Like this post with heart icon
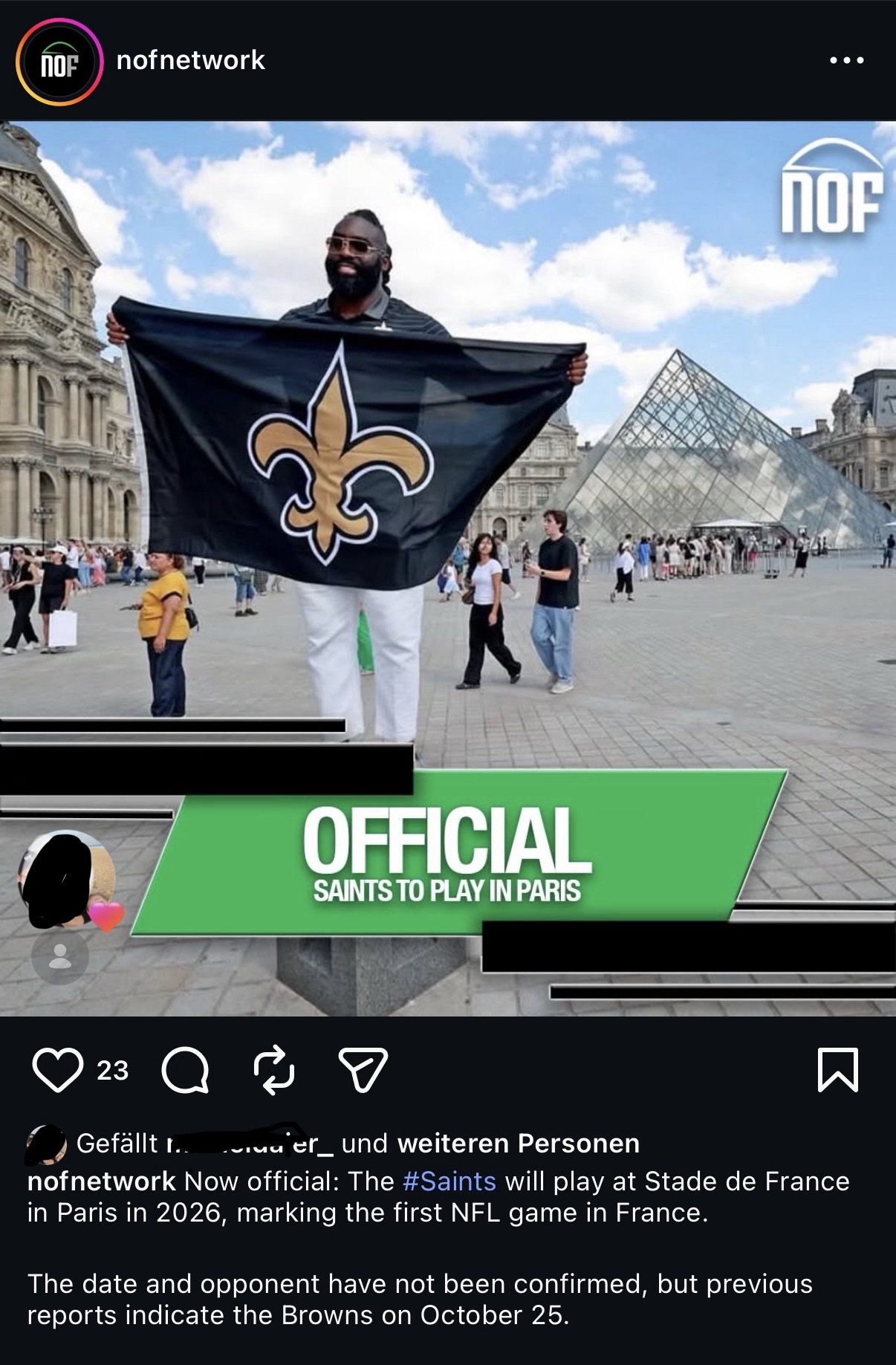 coord(57,1070)
